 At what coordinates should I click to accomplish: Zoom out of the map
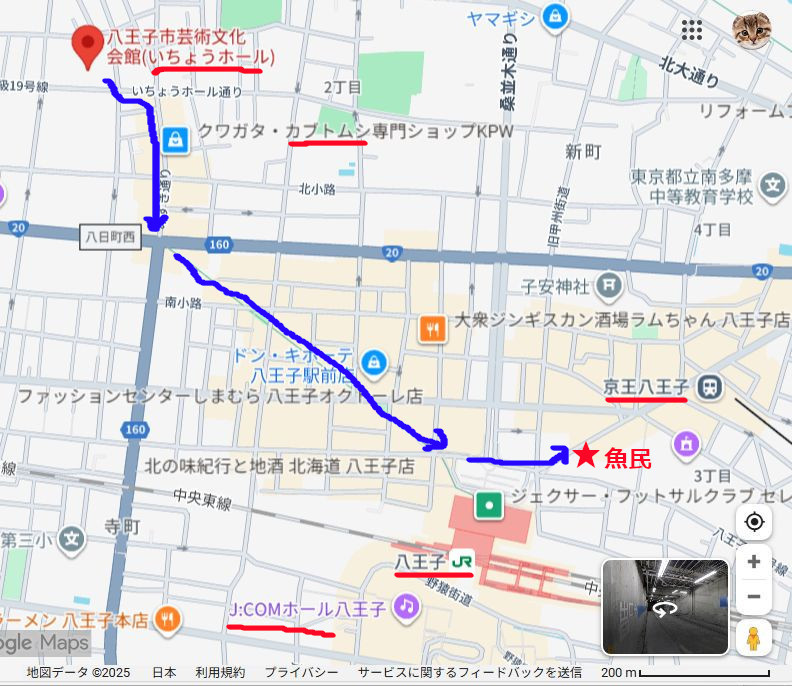pos(754,597)
